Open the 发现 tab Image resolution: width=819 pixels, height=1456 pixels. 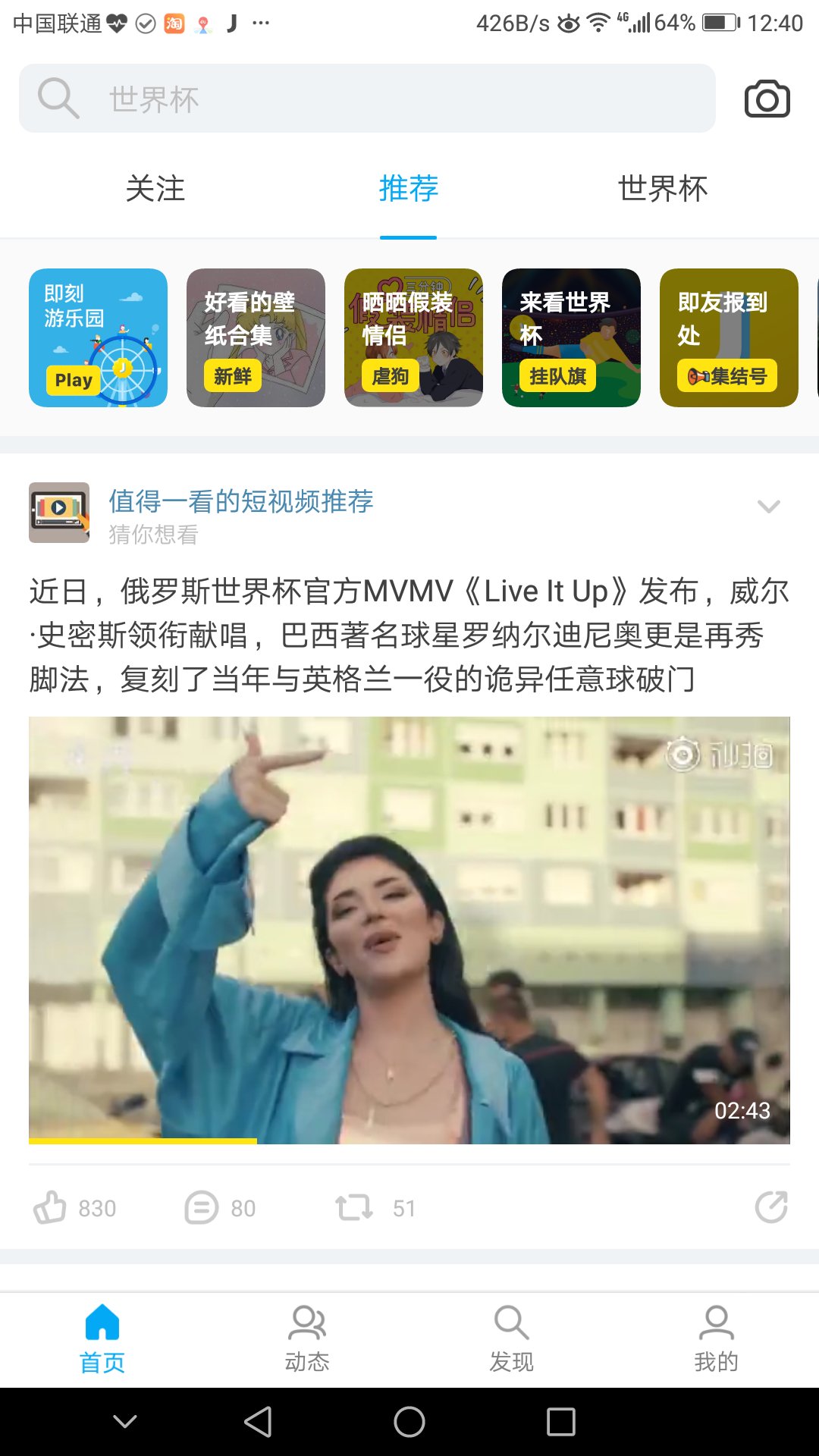(x=512, y=1339)
